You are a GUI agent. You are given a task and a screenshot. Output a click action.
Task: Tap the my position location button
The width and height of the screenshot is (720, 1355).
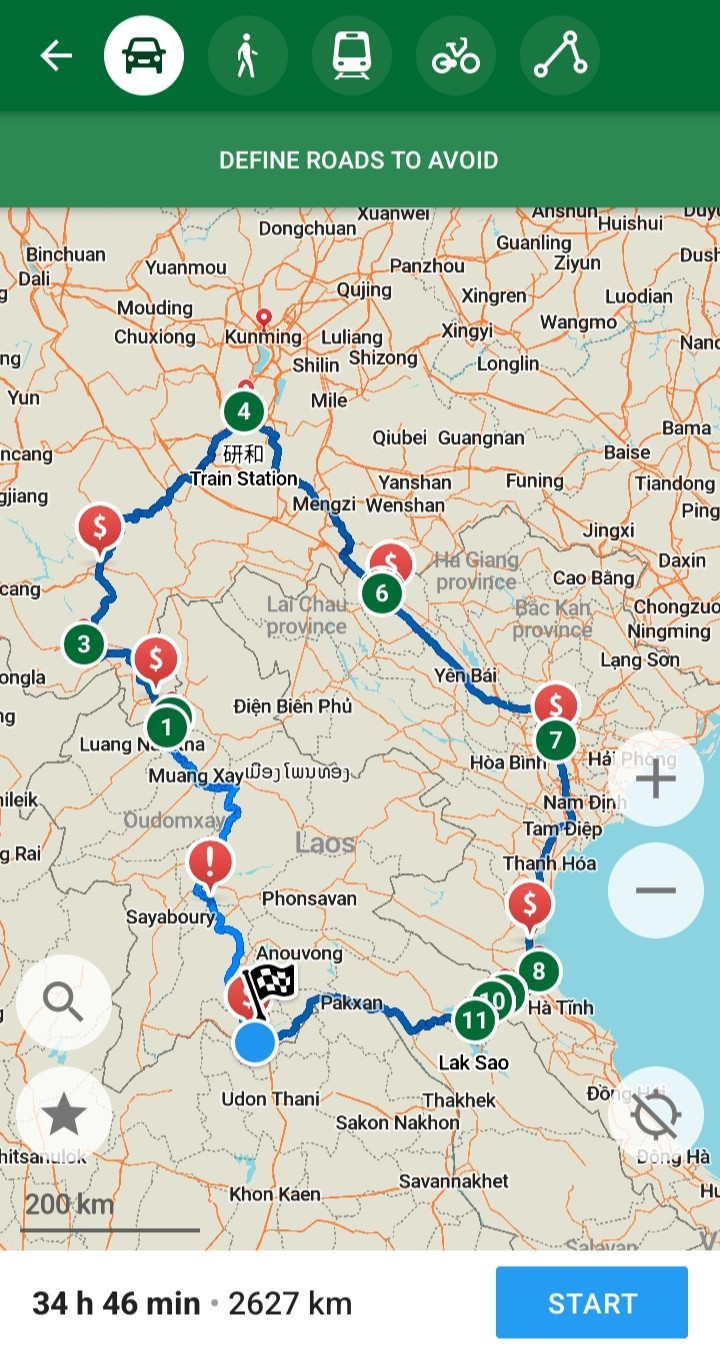656,1114
